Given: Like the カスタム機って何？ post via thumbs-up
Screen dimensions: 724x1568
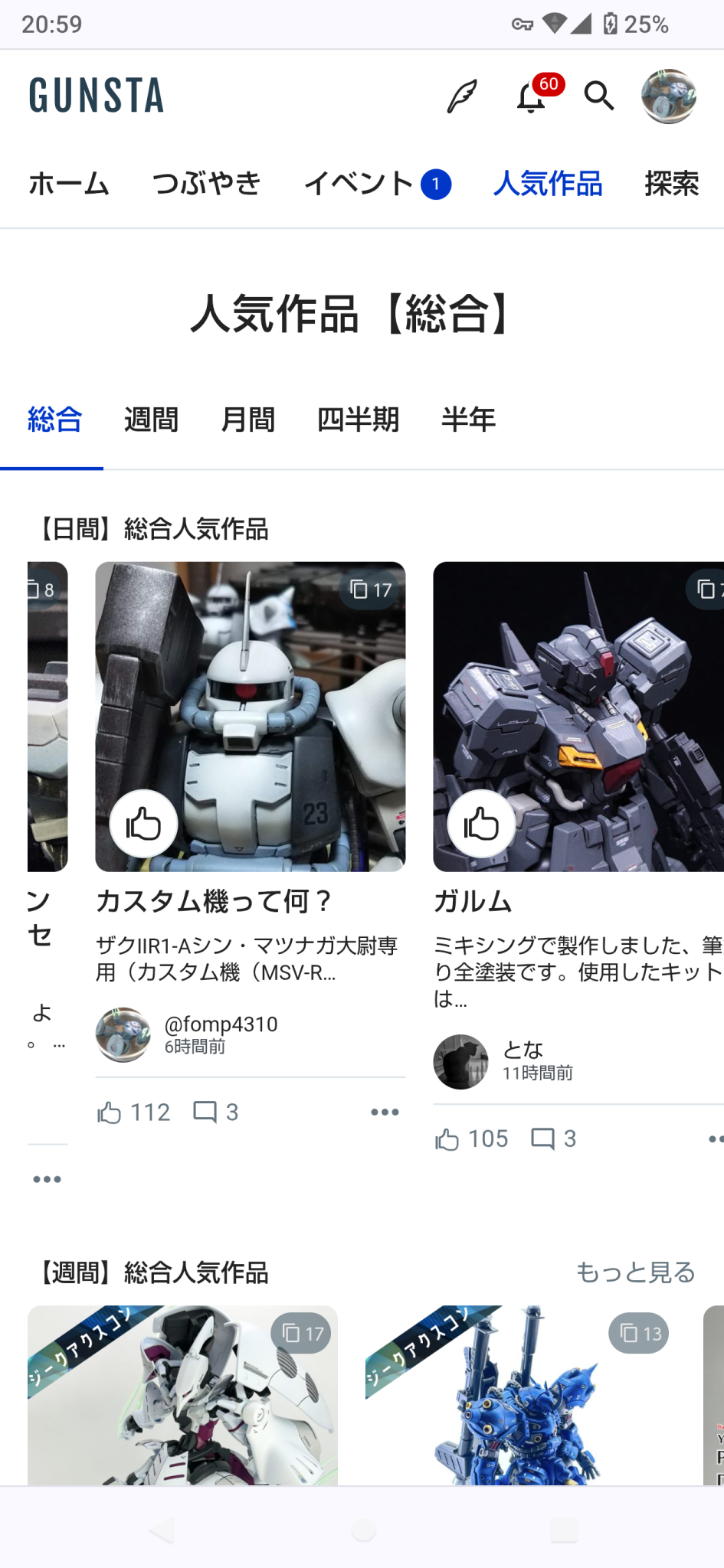Looking at the screenshot, I should coord(144,825).
